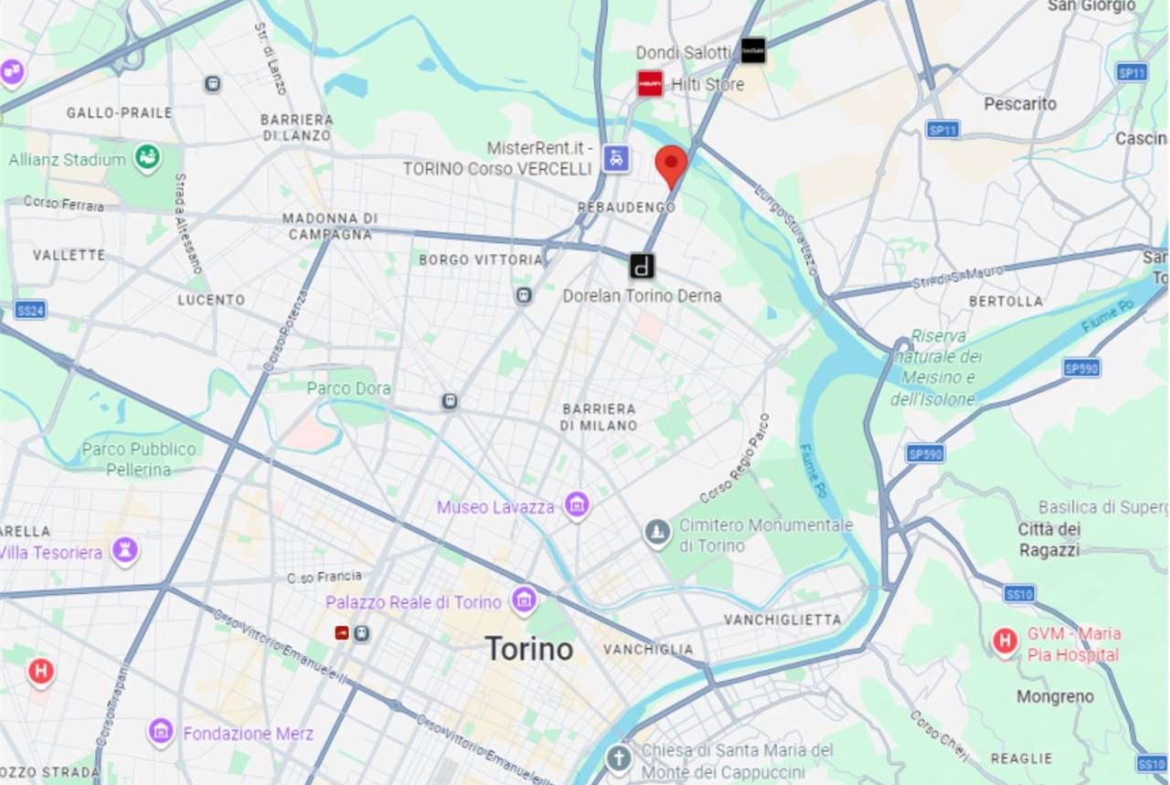Viewport: 1170px width, 785px height.
Task: Select the Museo Lavazza marker
Action: tap(577, 506)
